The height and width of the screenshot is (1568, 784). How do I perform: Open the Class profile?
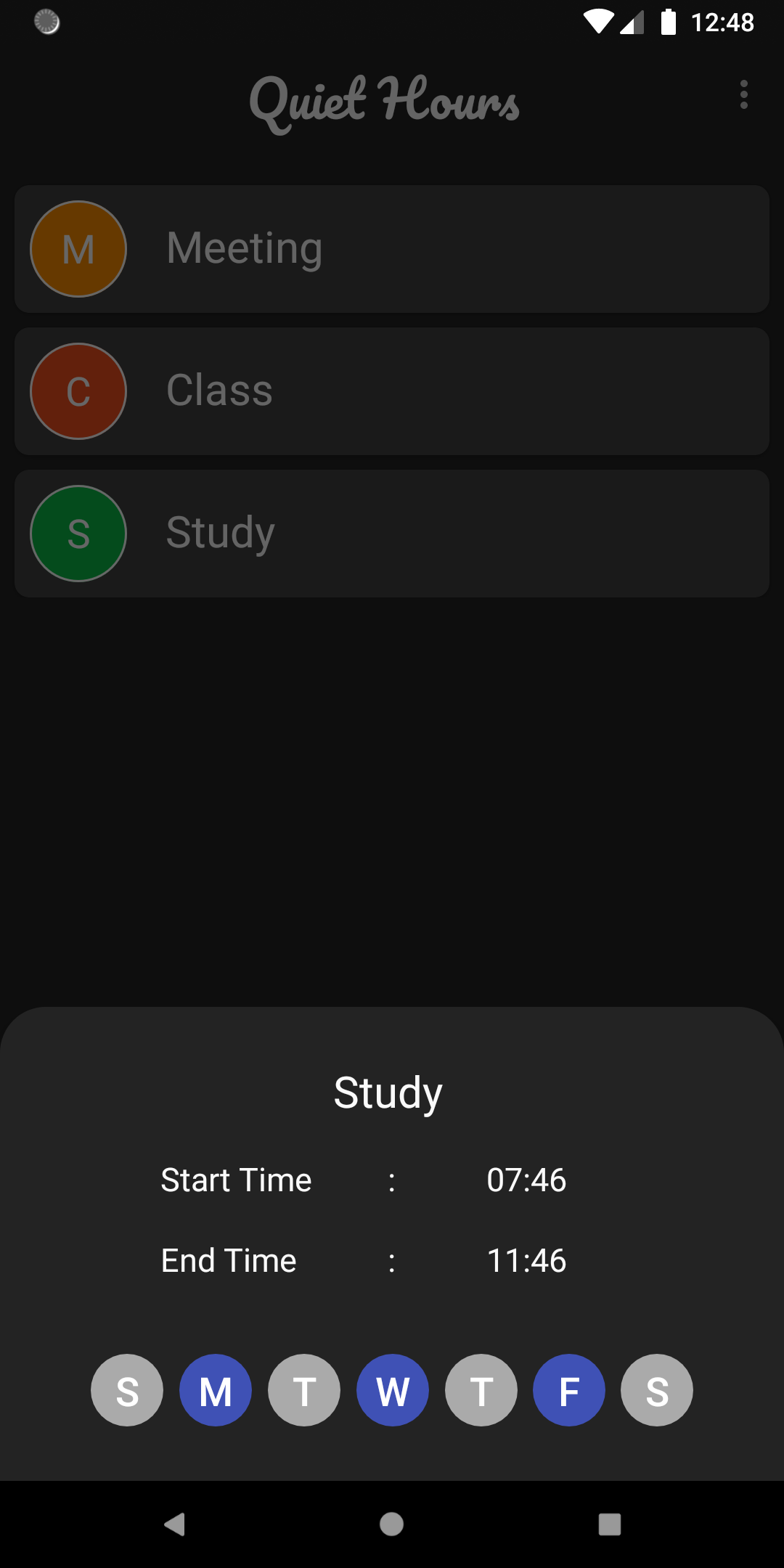point(392,391)
